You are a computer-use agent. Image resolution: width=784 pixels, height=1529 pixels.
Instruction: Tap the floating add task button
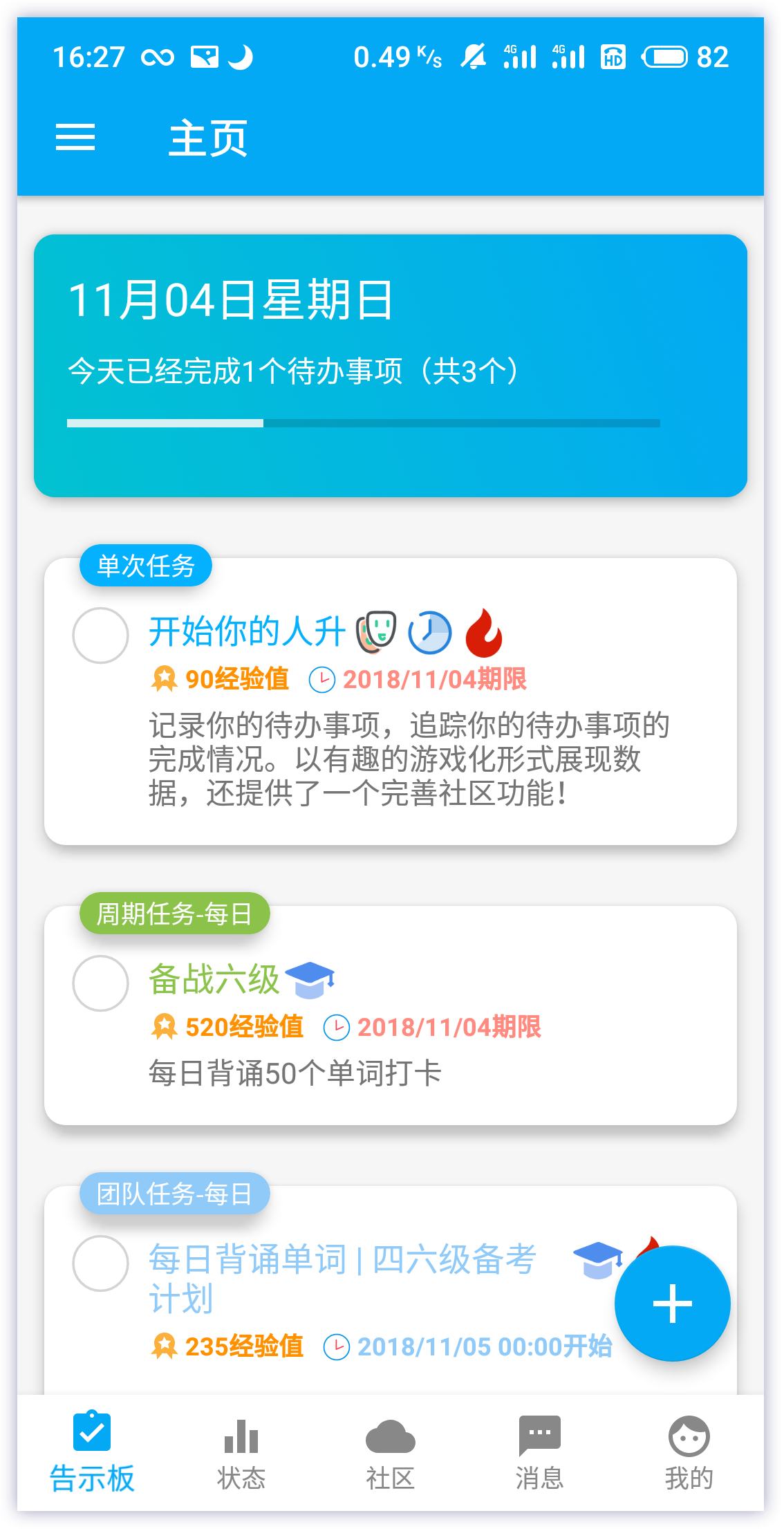click(672, 1304)
